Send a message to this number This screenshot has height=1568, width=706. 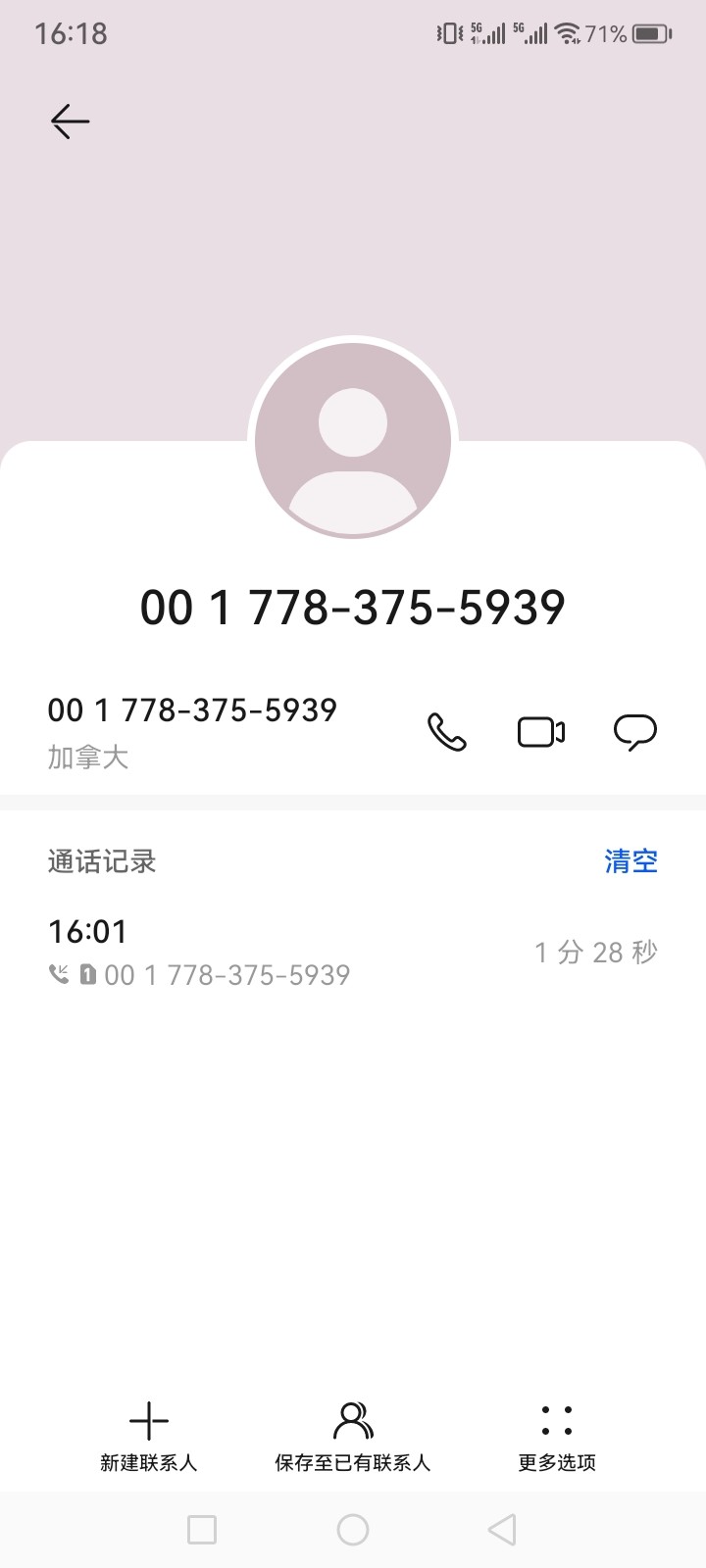coord(634,732)
